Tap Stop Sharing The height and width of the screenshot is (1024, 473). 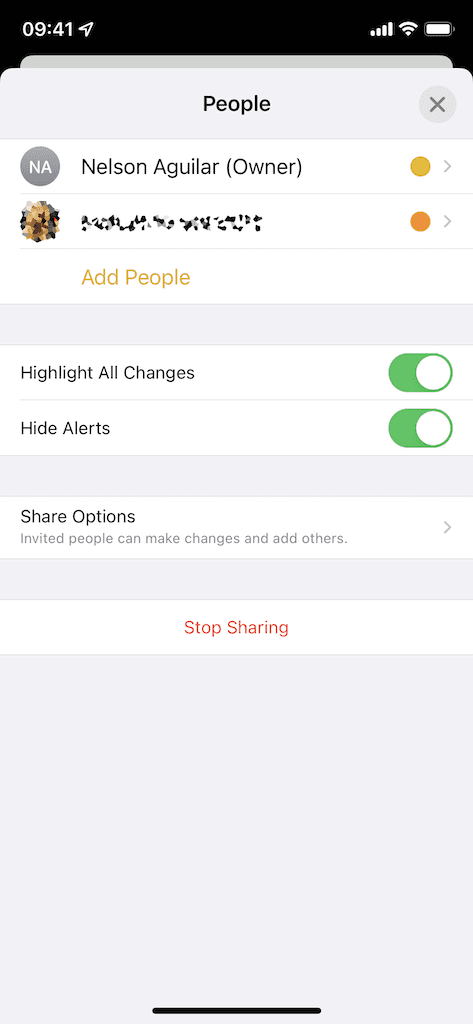236,628
